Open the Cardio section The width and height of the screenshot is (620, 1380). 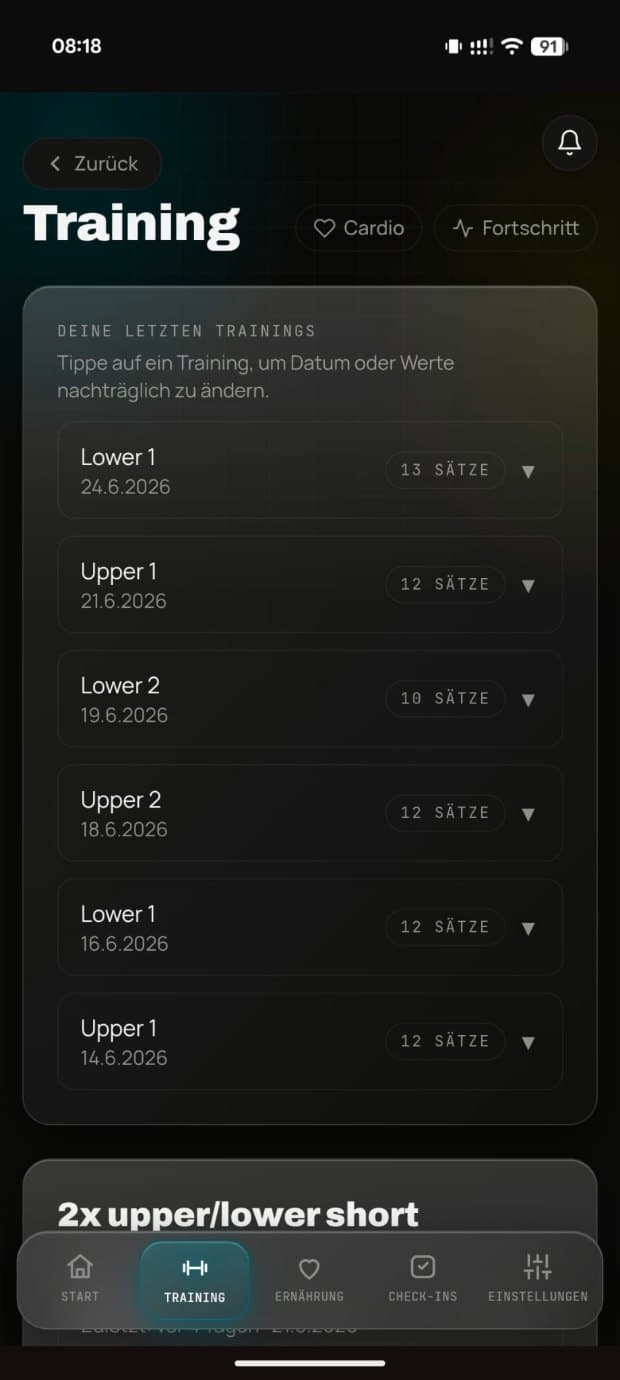pos(358,228)
